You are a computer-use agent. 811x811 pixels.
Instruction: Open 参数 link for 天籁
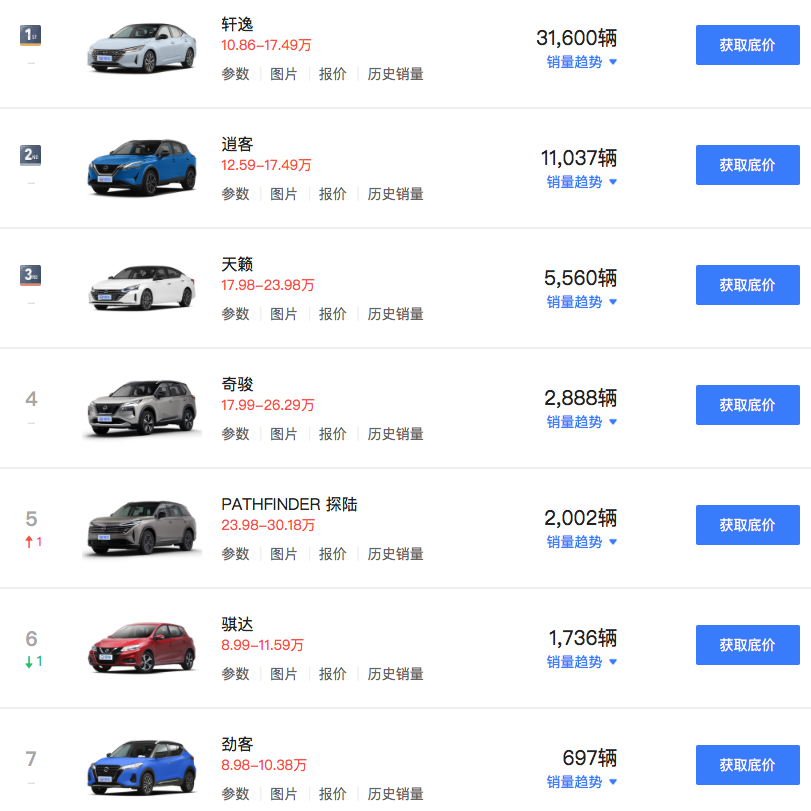235,314
